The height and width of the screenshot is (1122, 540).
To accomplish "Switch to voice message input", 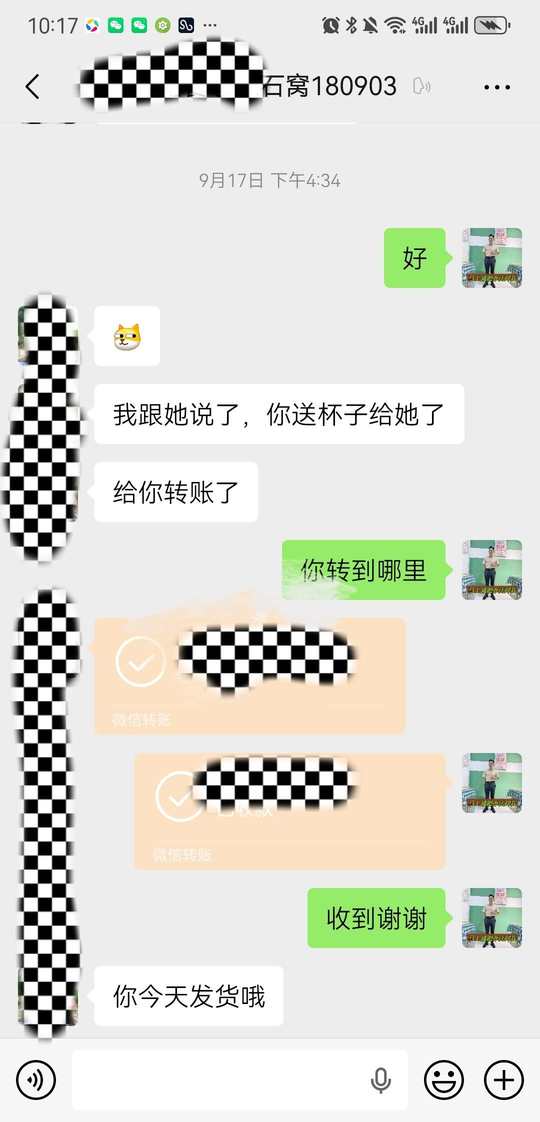I will pyautogui.click(x=36, y=1080).
